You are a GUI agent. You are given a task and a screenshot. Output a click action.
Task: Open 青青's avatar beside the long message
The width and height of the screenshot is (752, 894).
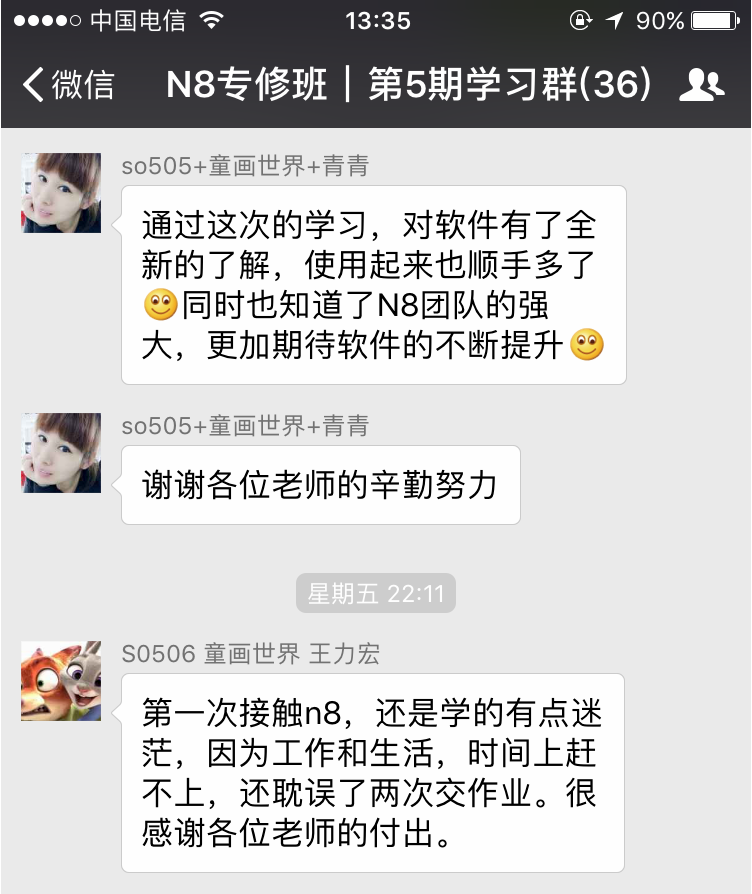tap(61, 193)
